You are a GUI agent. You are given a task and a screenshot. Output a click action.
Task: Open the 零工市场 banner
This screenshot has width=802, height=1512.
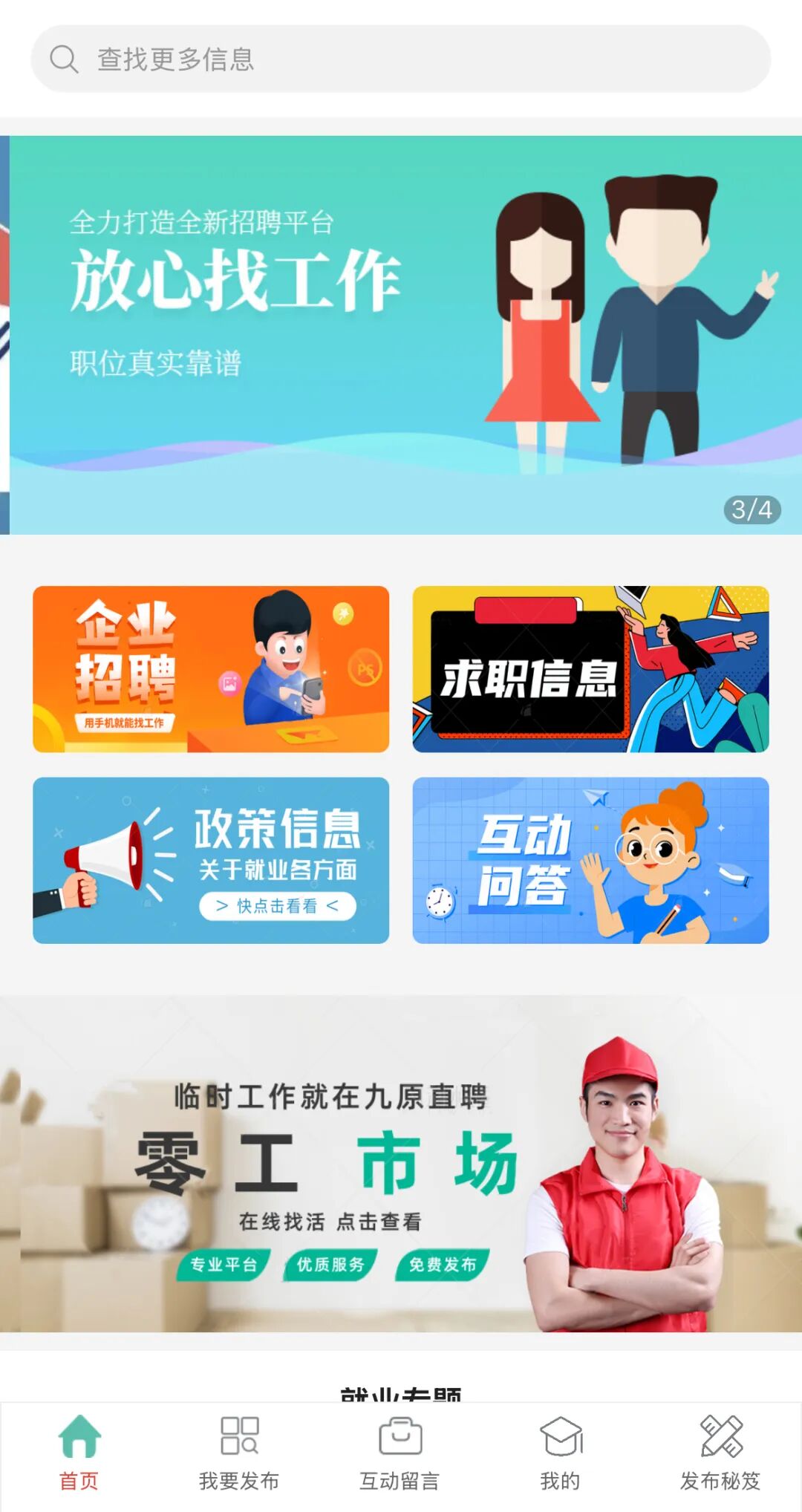coord(401,1164)
